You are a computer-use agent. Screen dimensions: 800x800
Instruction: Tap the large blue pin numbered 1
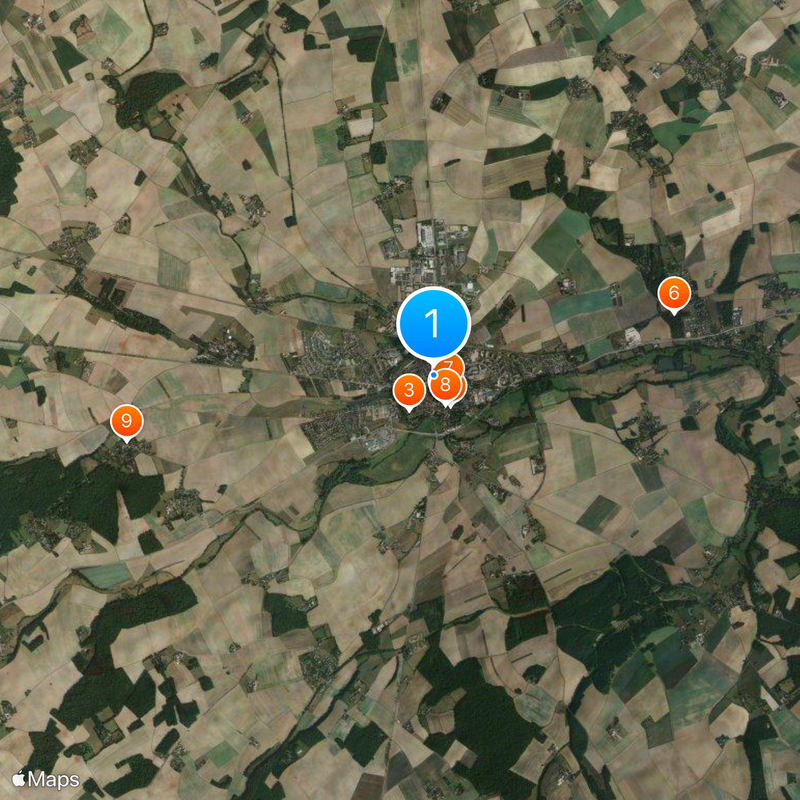[x=433, y=323]
